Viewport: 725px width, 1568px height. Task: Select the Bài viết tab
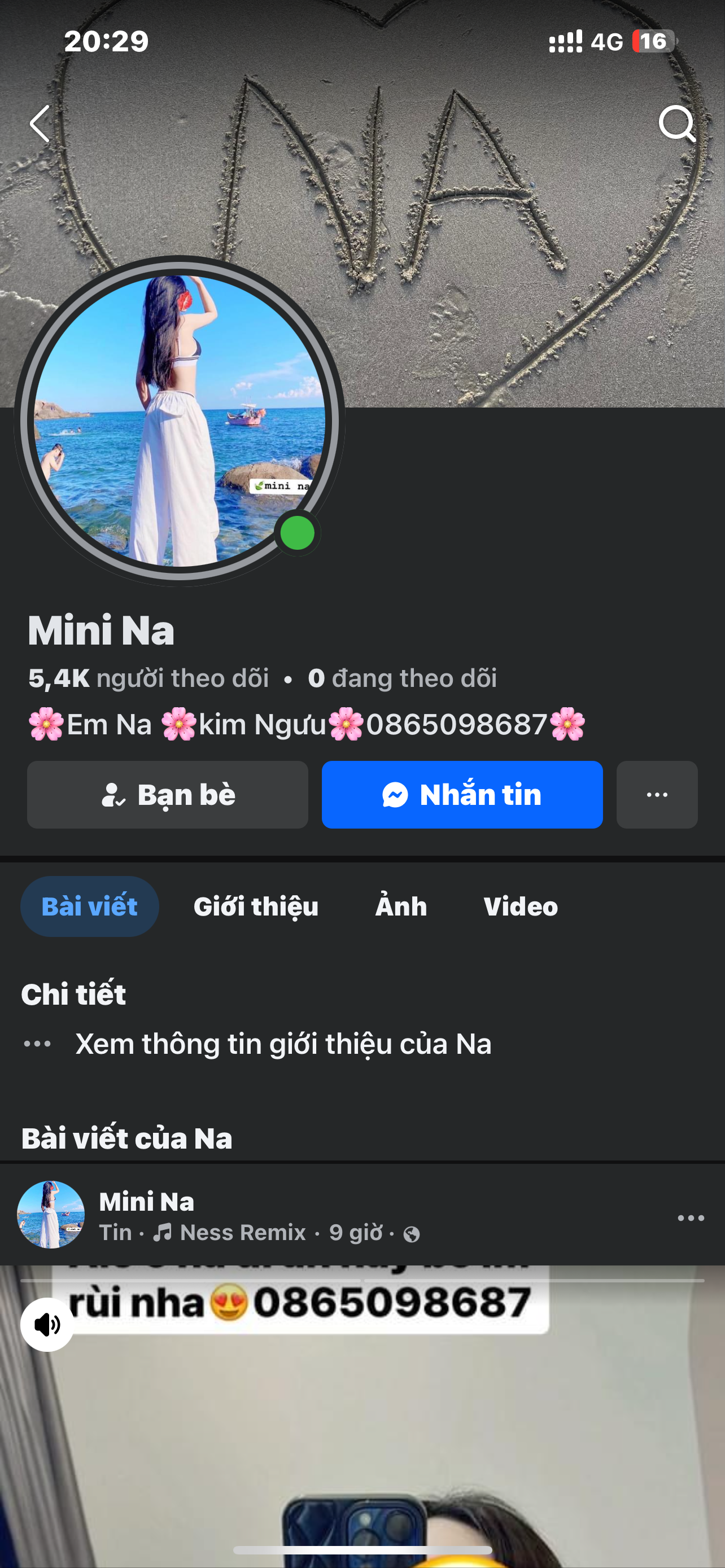89,906
